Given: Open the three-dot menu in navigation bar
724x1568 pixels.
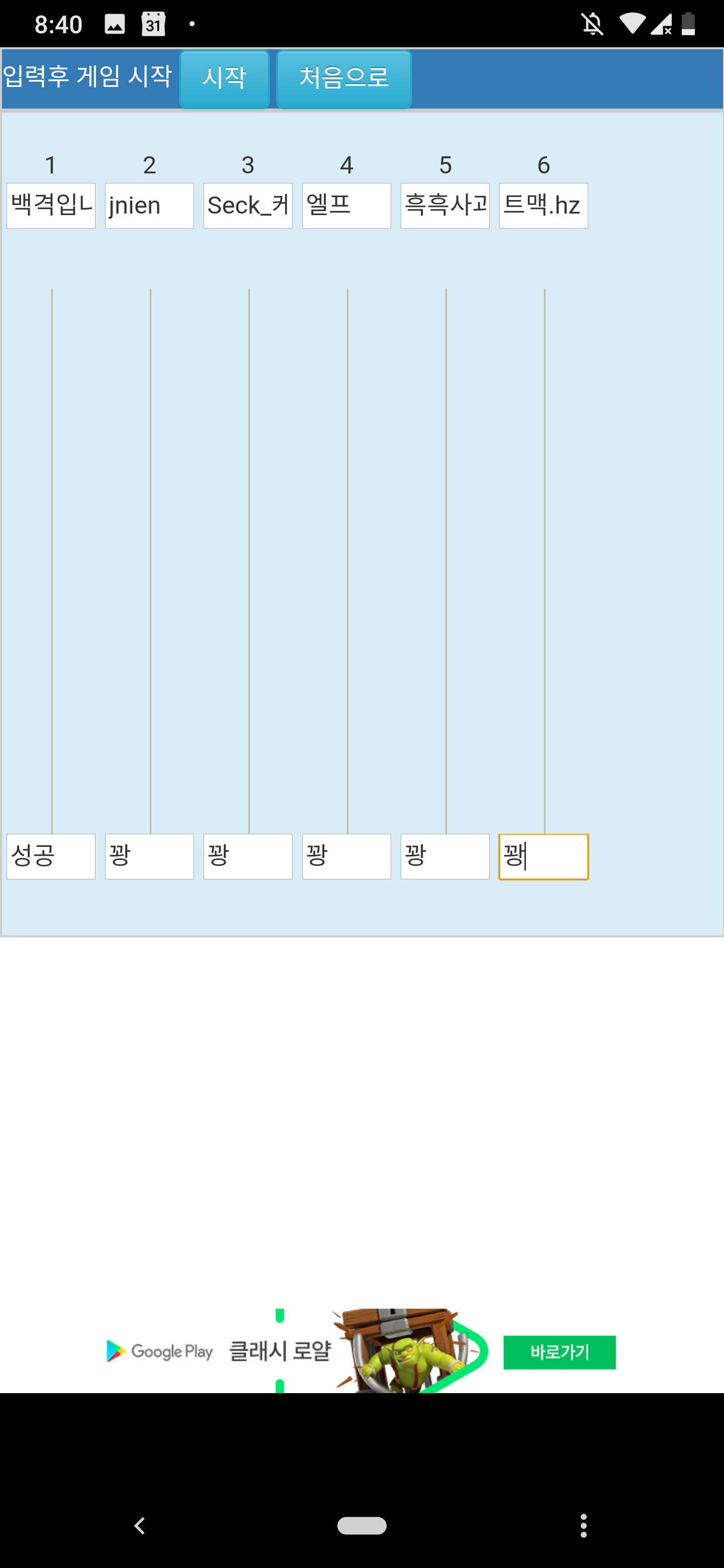Looking at the screenshot, I should pos(583,1525).
